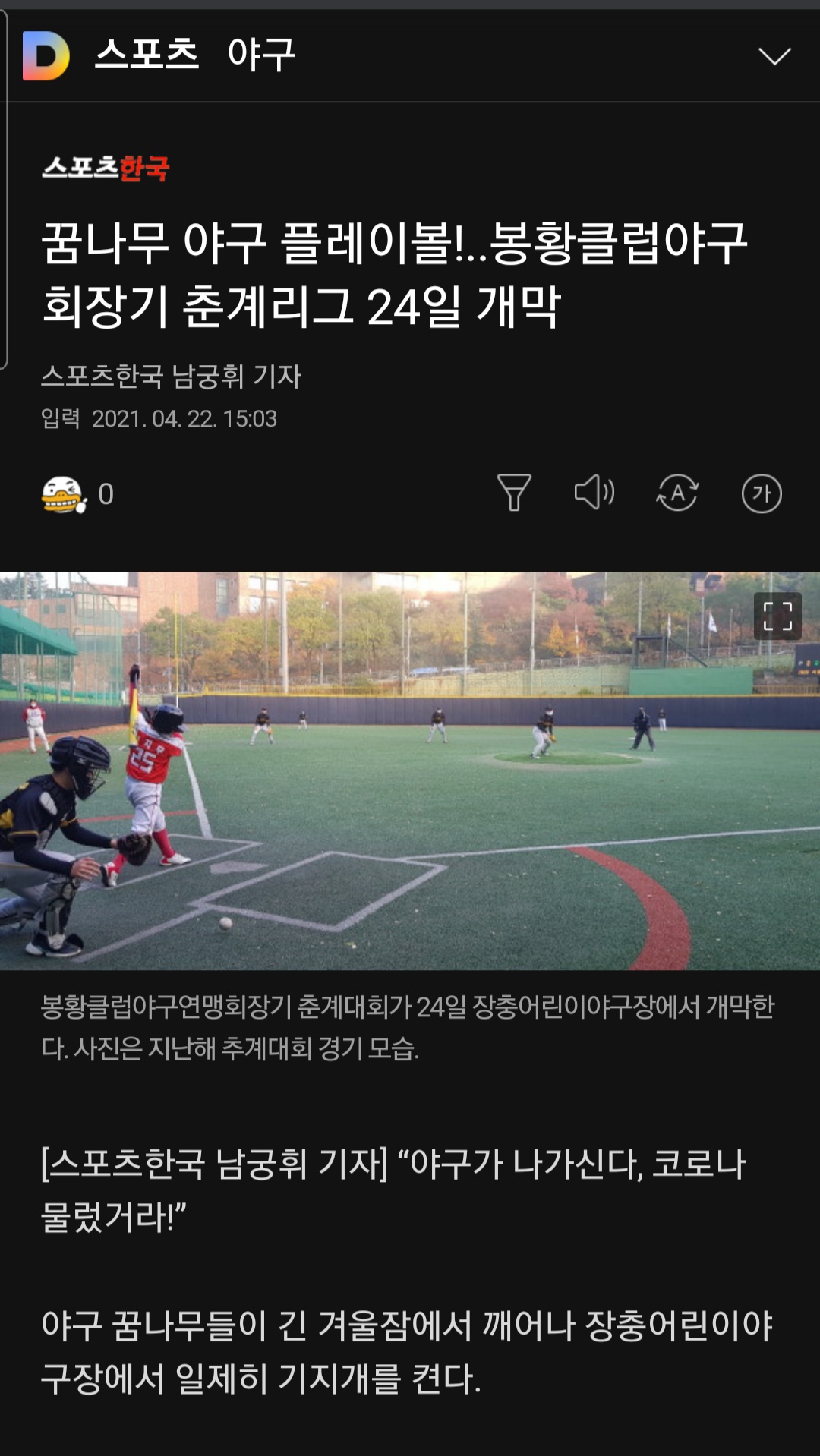The width and height of the screenshot is (820, 1456).
Task: Open the article summary funnel icon
Action: pyautogui.click(x=514, y=493)
